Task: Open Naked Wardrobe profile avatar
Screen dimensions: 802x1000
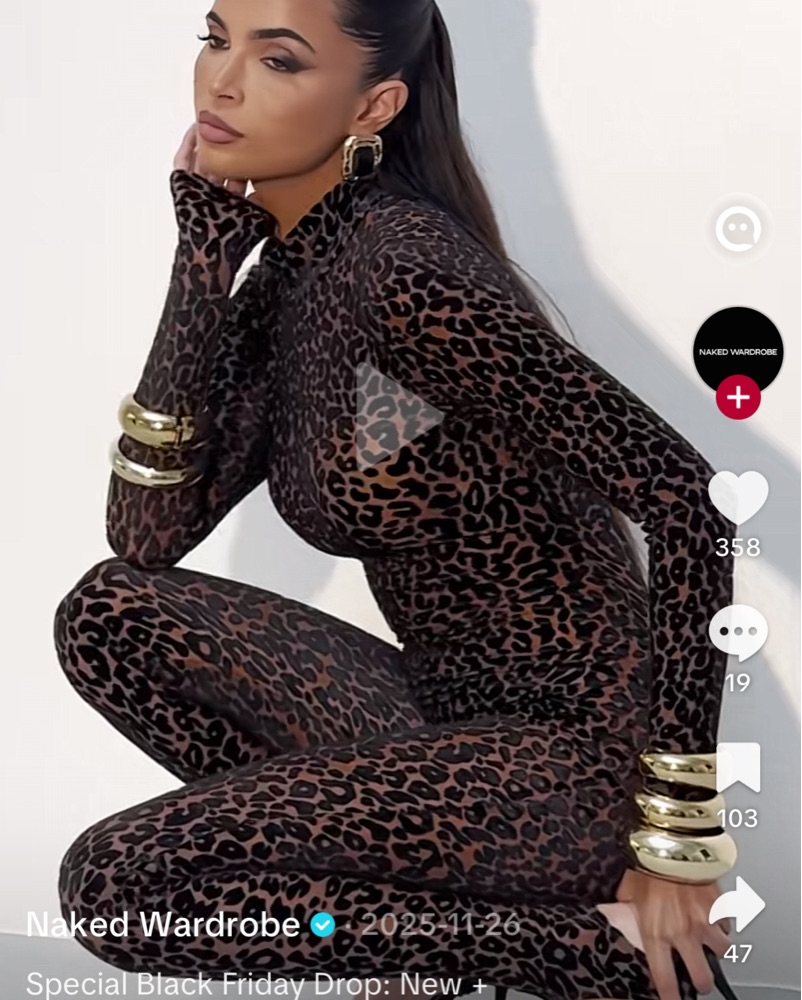Action: point(738,350)
